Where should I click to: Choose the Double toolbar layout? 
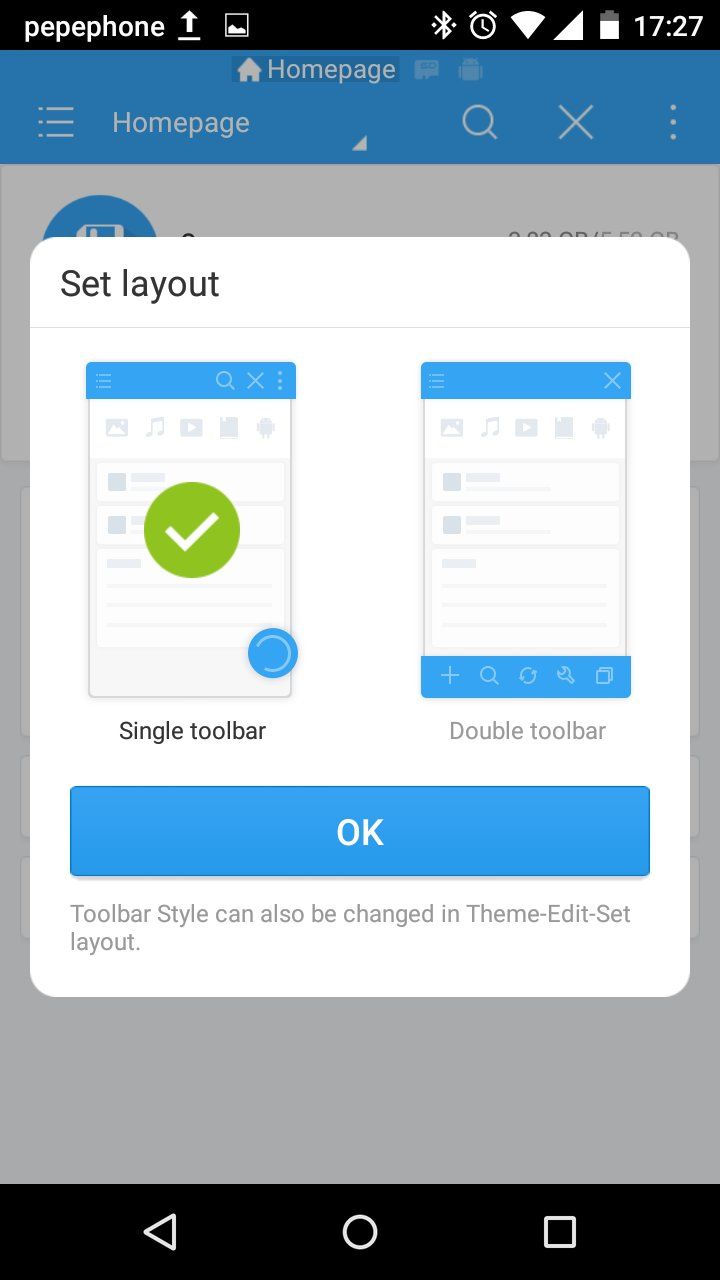[x=526, y=530]
